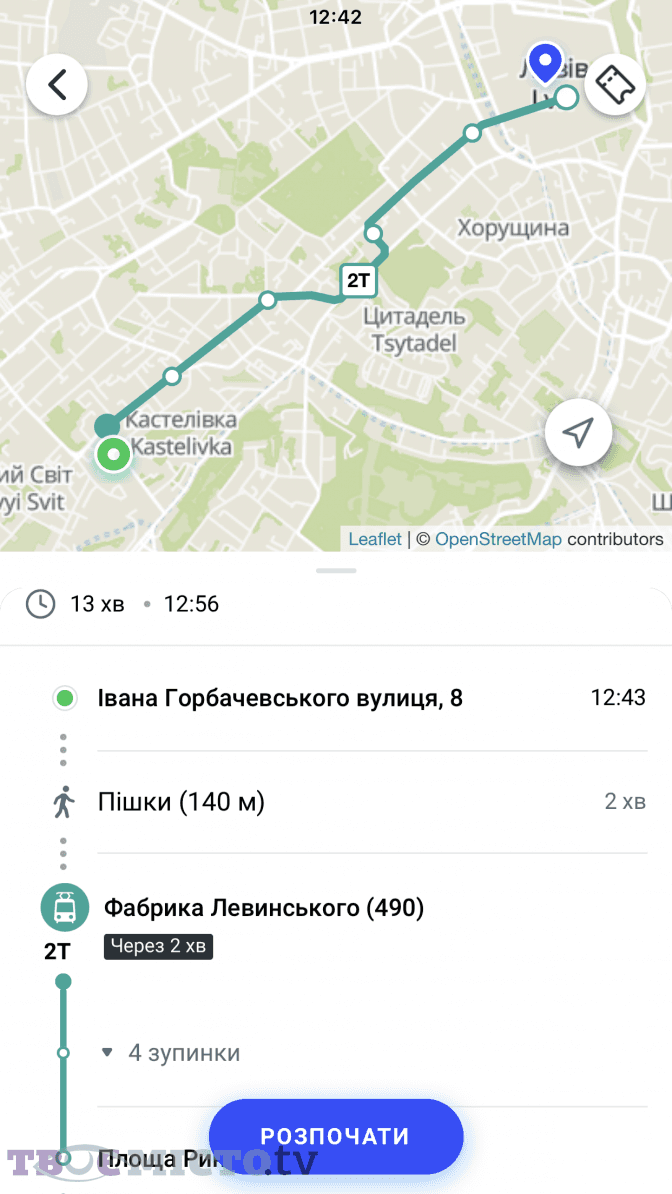The width and height of the screenshot is (672, 1194).
Task: Tap the blue destination pin on map
Action: (x=545, y=62)
